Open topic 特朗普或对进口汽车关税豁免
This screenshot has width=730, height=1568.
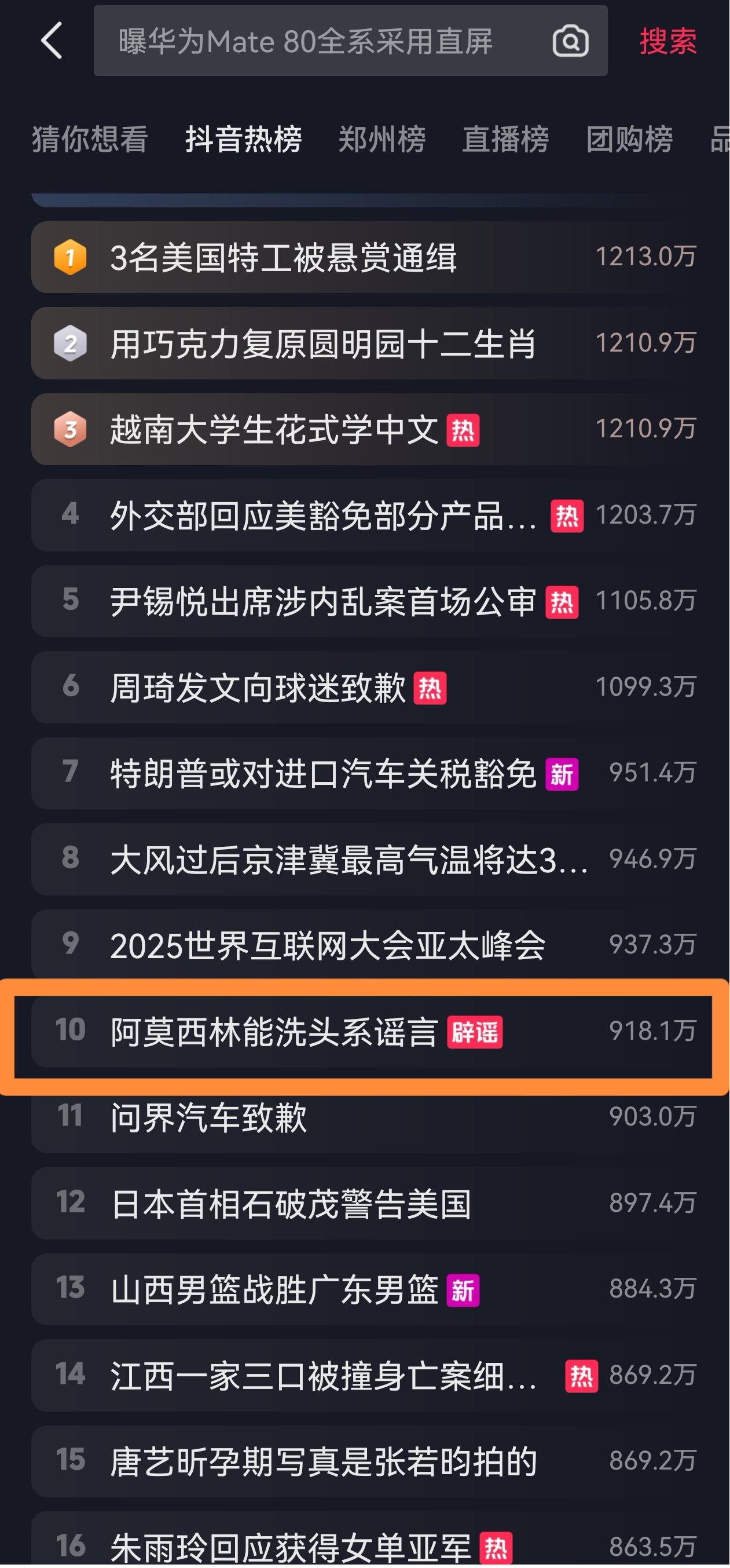pyautogui.click(x=365, y=773)
